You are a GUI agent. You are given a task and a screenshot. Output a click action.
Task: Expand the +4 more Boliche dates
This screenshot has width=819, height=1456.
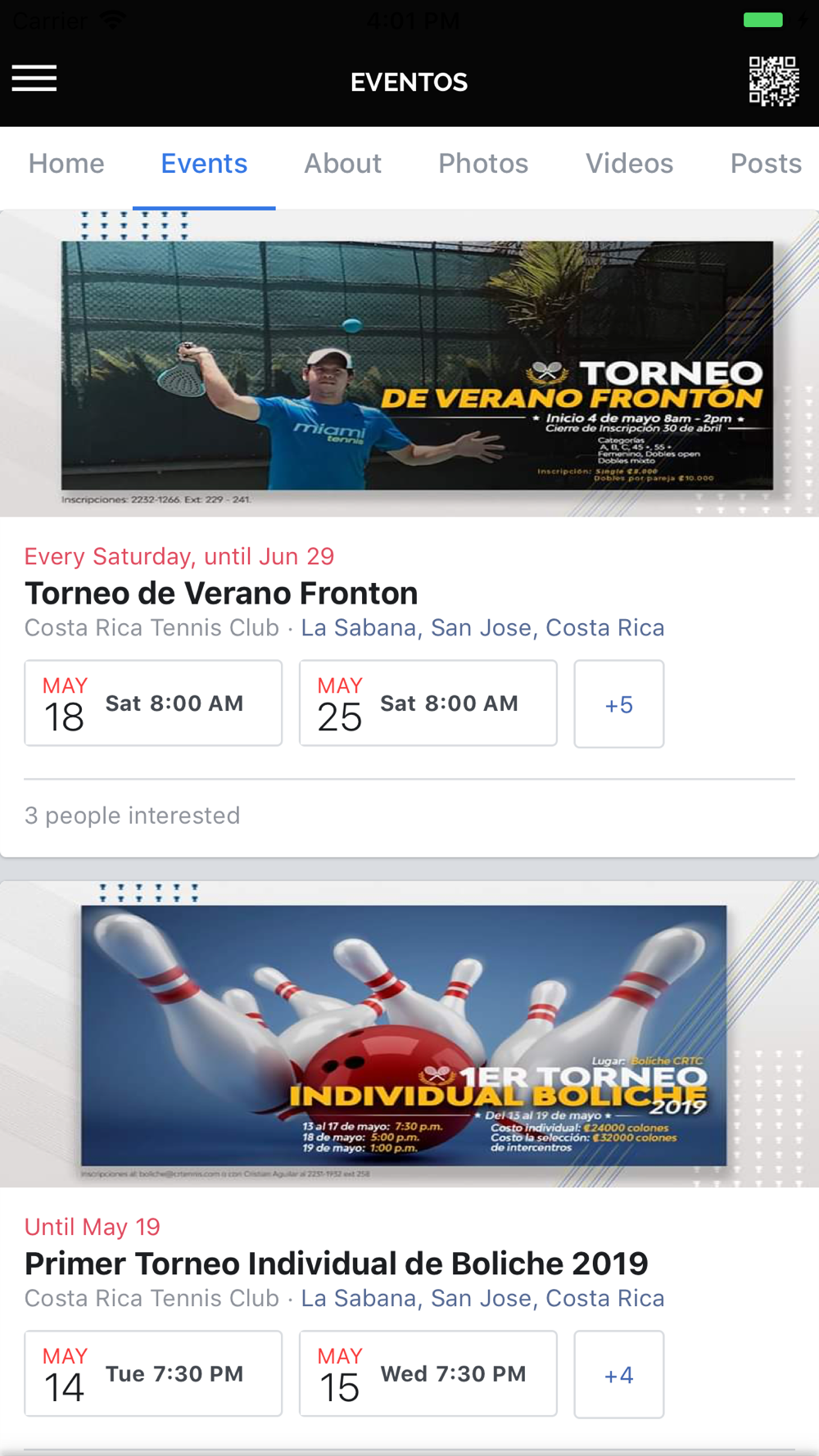618,1374
